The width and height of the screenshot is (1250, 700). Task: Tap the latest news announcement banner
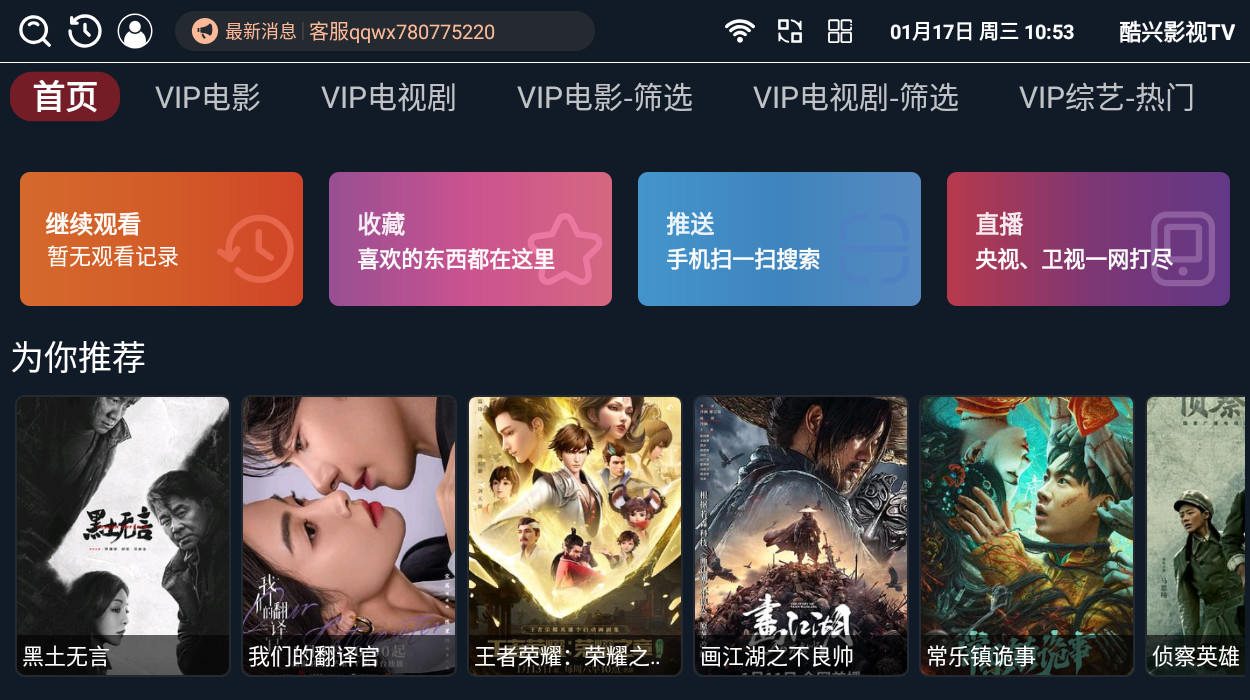384,31
